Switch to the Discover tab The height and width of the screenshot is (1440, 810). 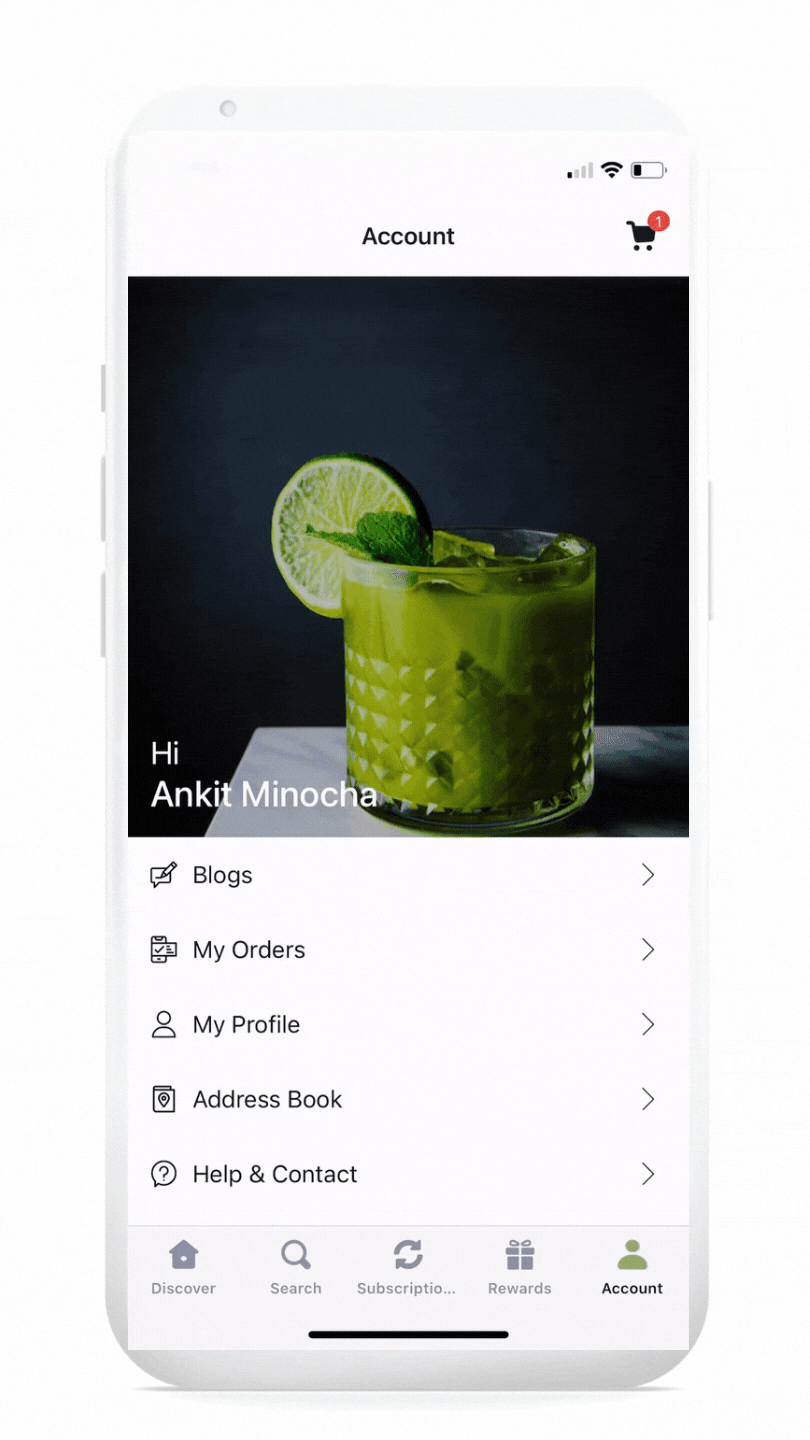pyautogui.click(x=183, y=1268)
